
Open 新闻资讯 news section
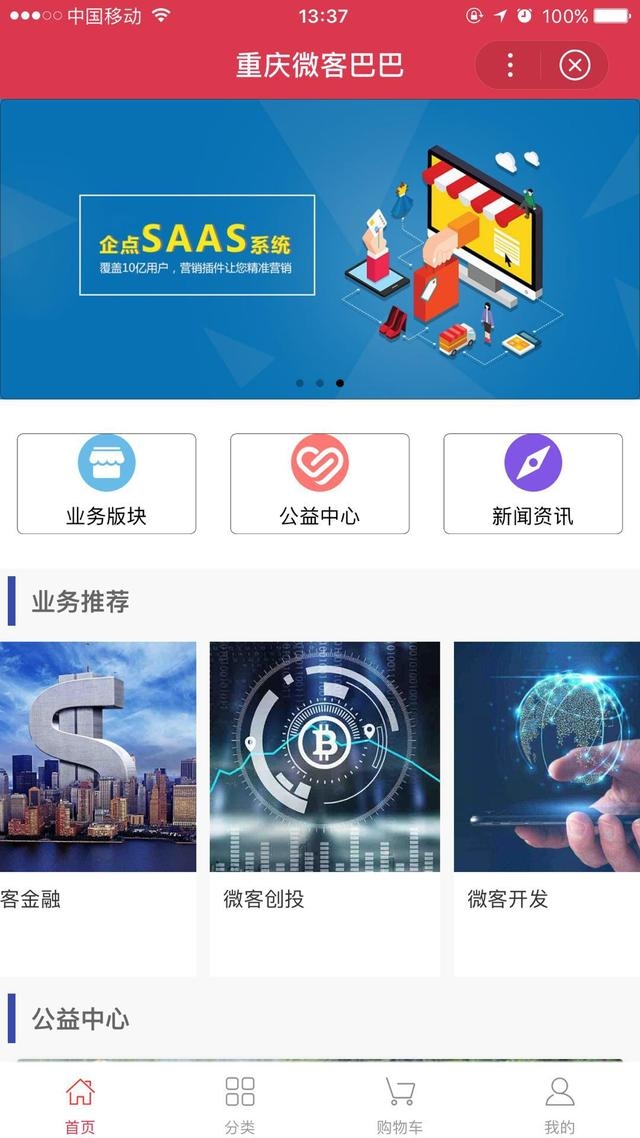click(533, 483)
